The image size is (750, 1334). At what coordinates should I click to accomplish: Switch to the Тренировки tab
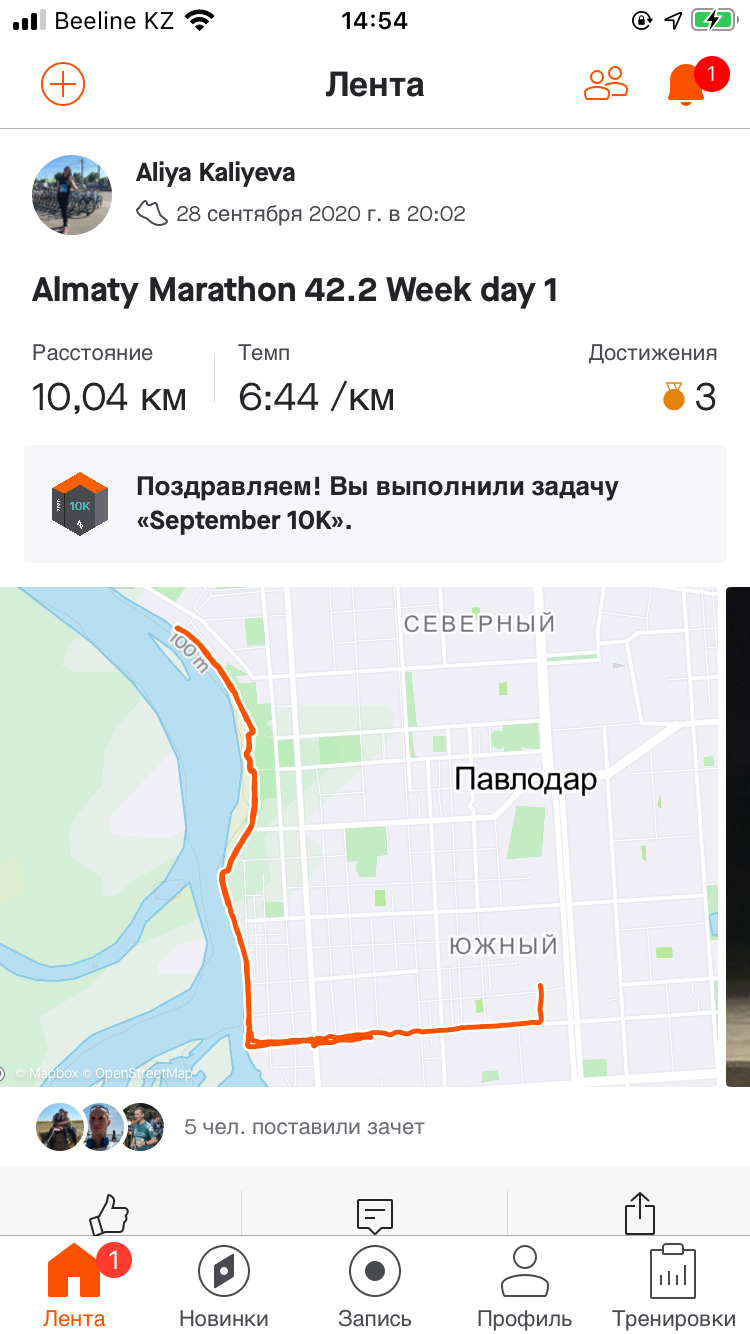click(672, 1285)
